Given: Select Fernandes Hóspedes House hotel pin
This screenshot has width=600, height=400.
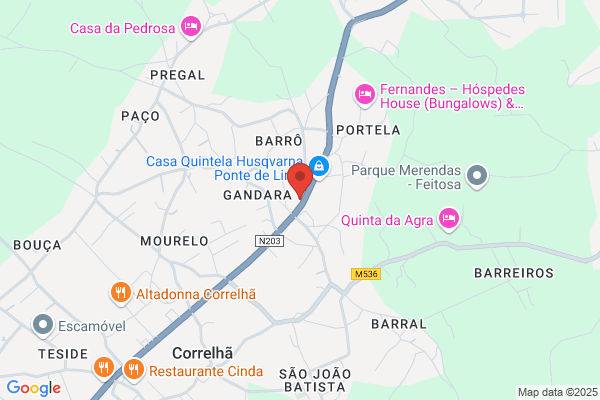Looking at the screenshot, I should [x=365, y=95].
